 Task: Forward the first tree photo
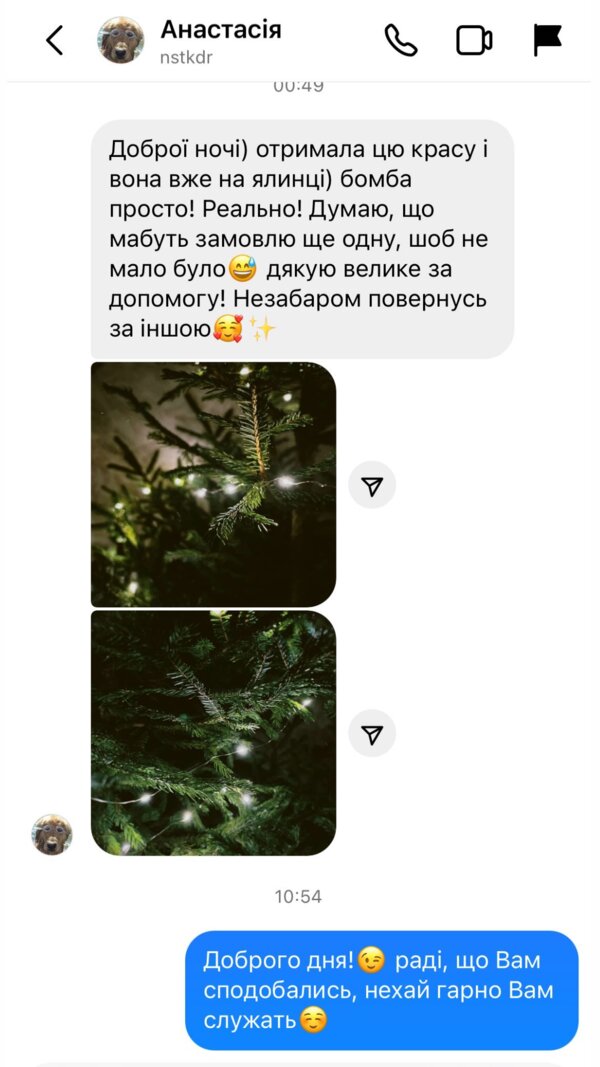coord(372,485)
